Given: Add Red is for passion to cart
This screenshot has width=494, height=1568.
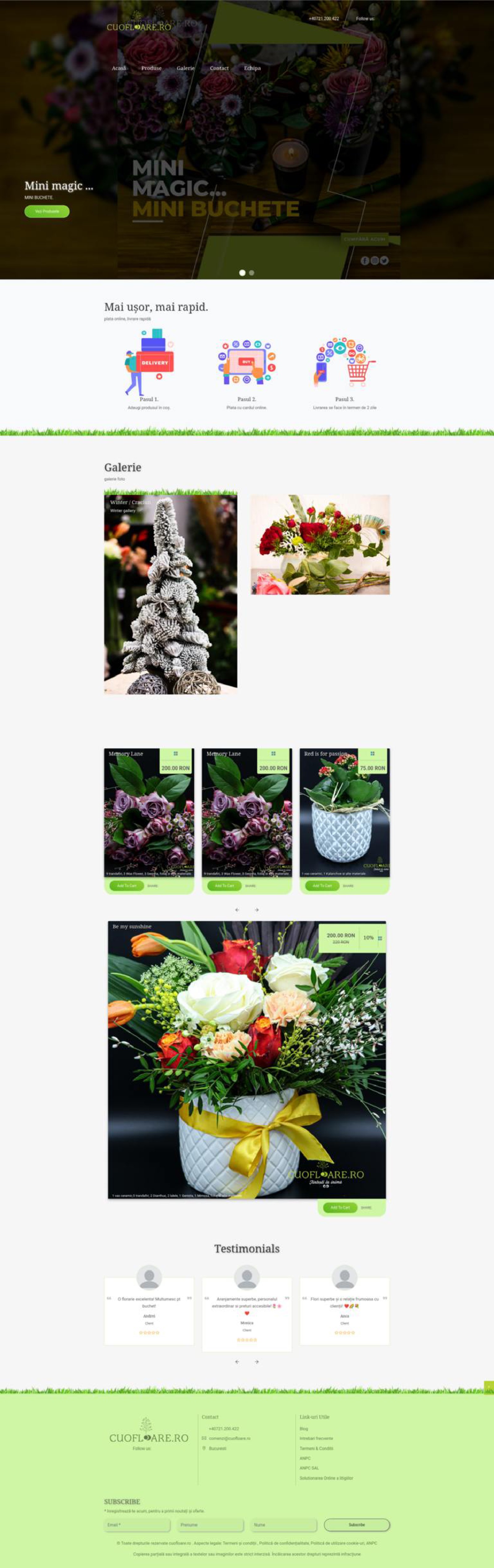Looking at the screenshot, I should [x=322, y=886].
